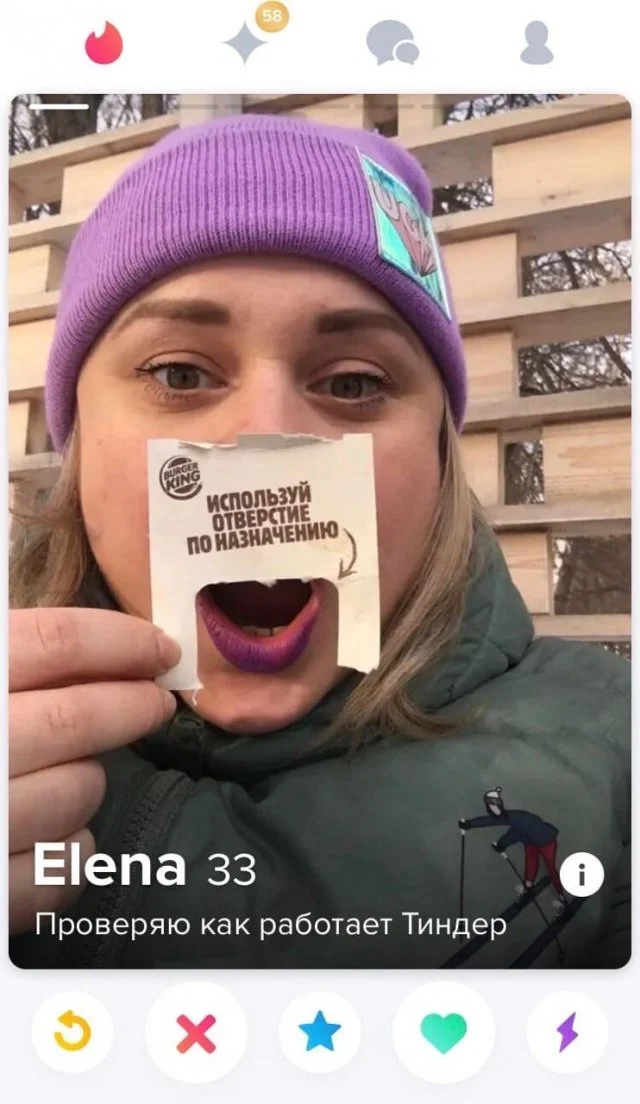This screenshot has width=640, height=1104.
Task: Open the messages tab
Action: 391,43
